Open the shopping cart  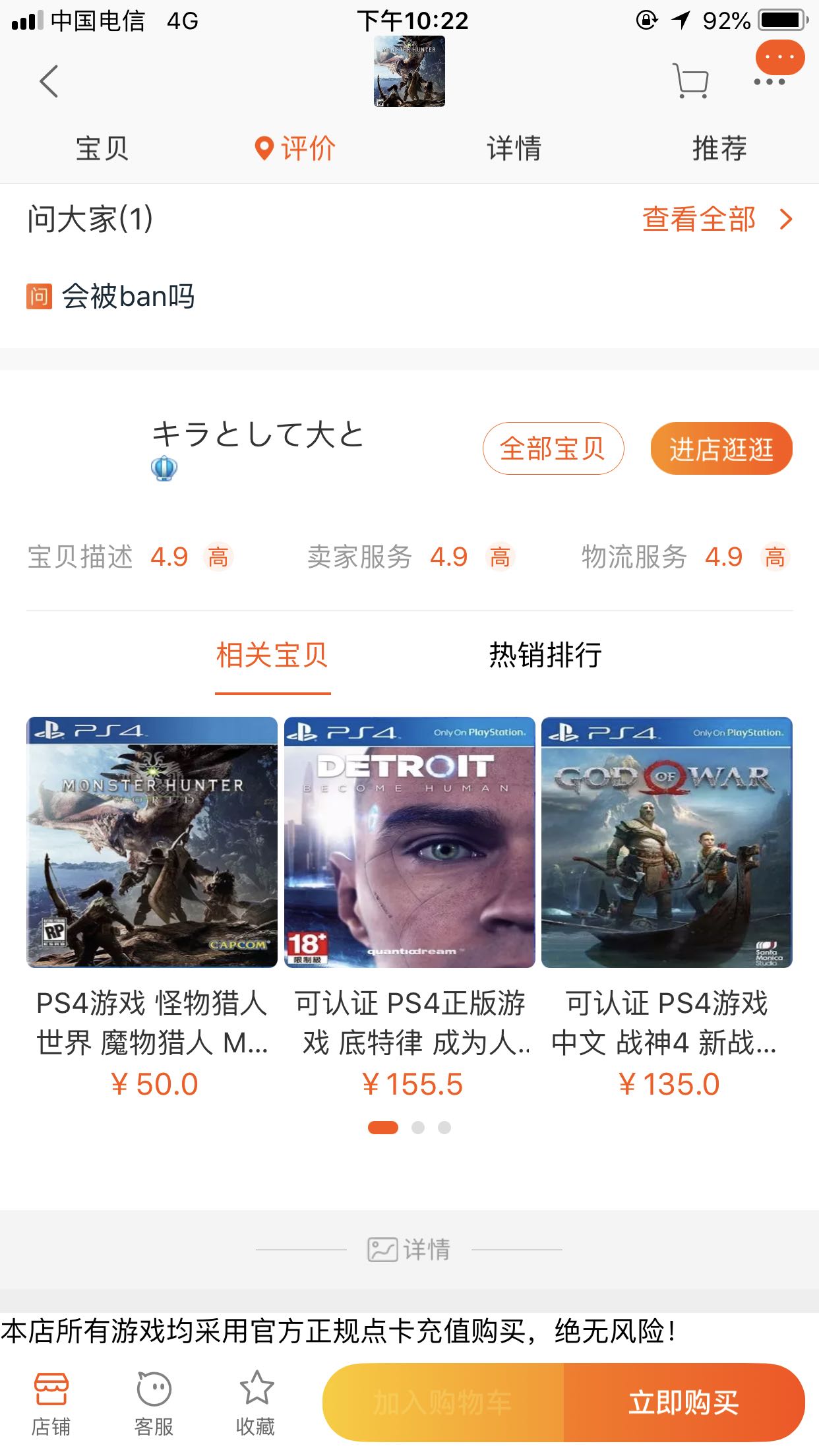click(x=690, y=82)
